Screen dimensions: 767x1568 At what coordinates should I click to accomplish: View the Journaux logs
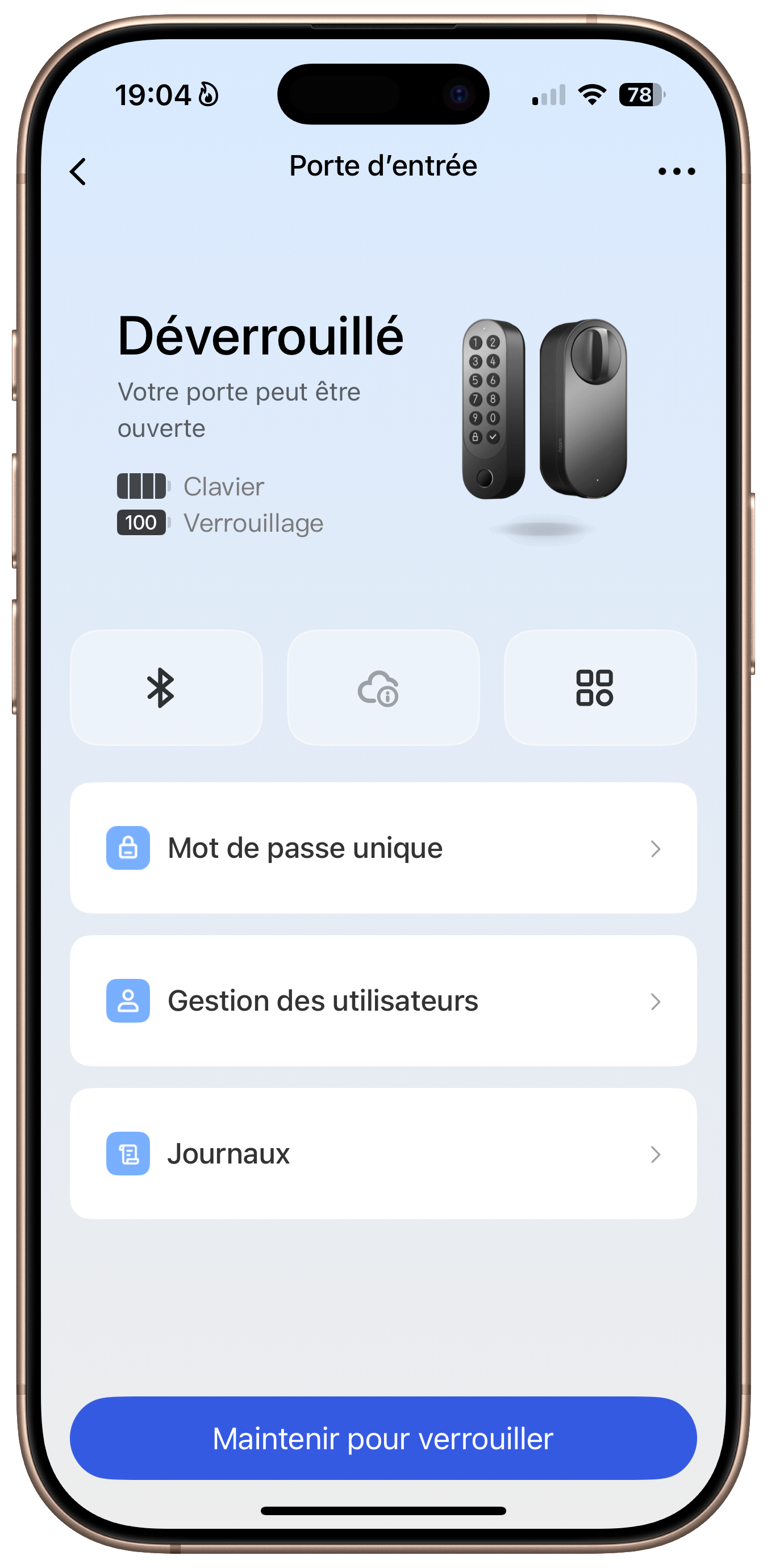click(x=383, y=1153)
